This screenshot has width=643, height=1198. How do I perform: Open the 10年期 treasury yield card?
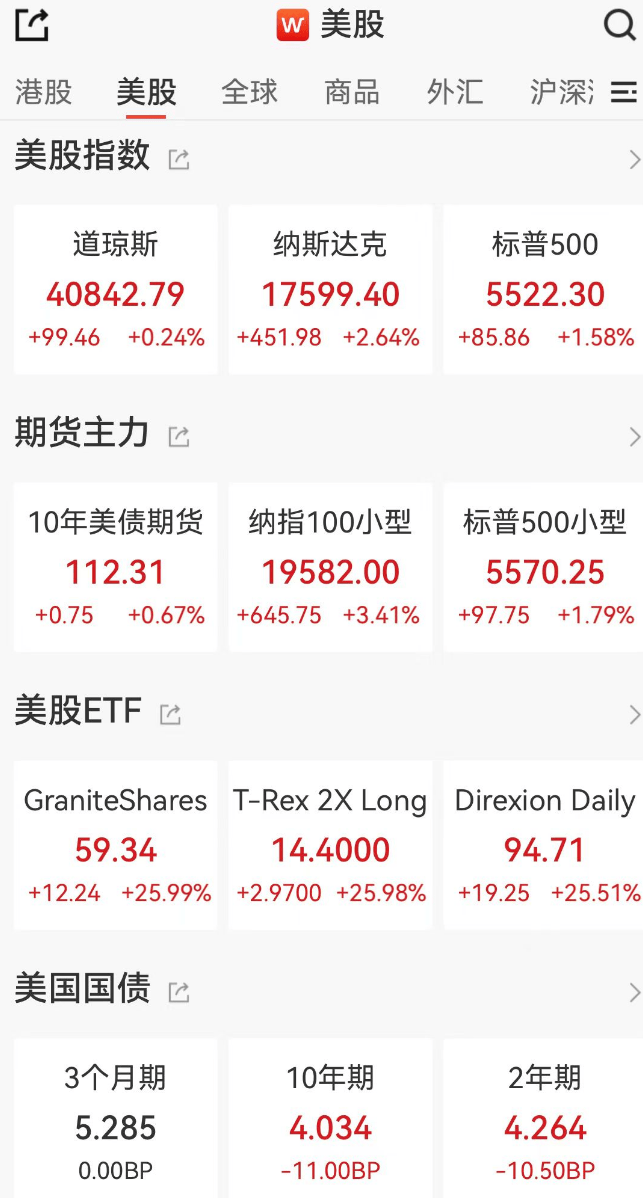tap(330, 1118)
